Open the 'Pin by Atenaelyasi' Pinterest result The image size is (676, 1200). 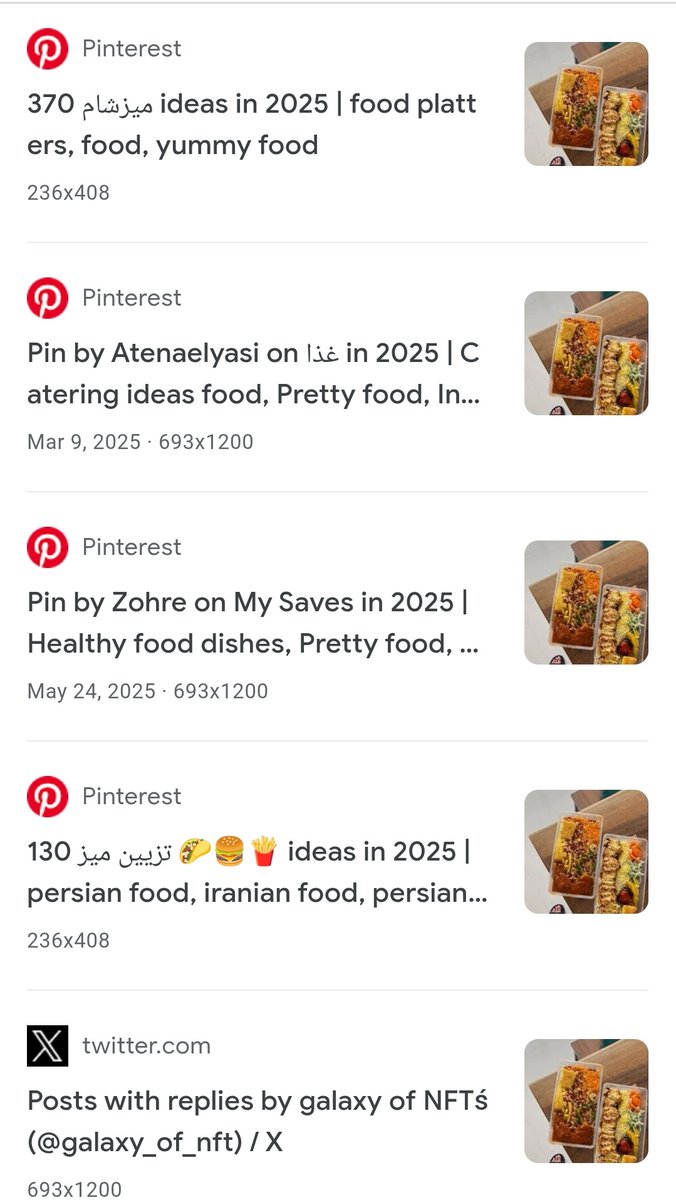coord(253,374)
